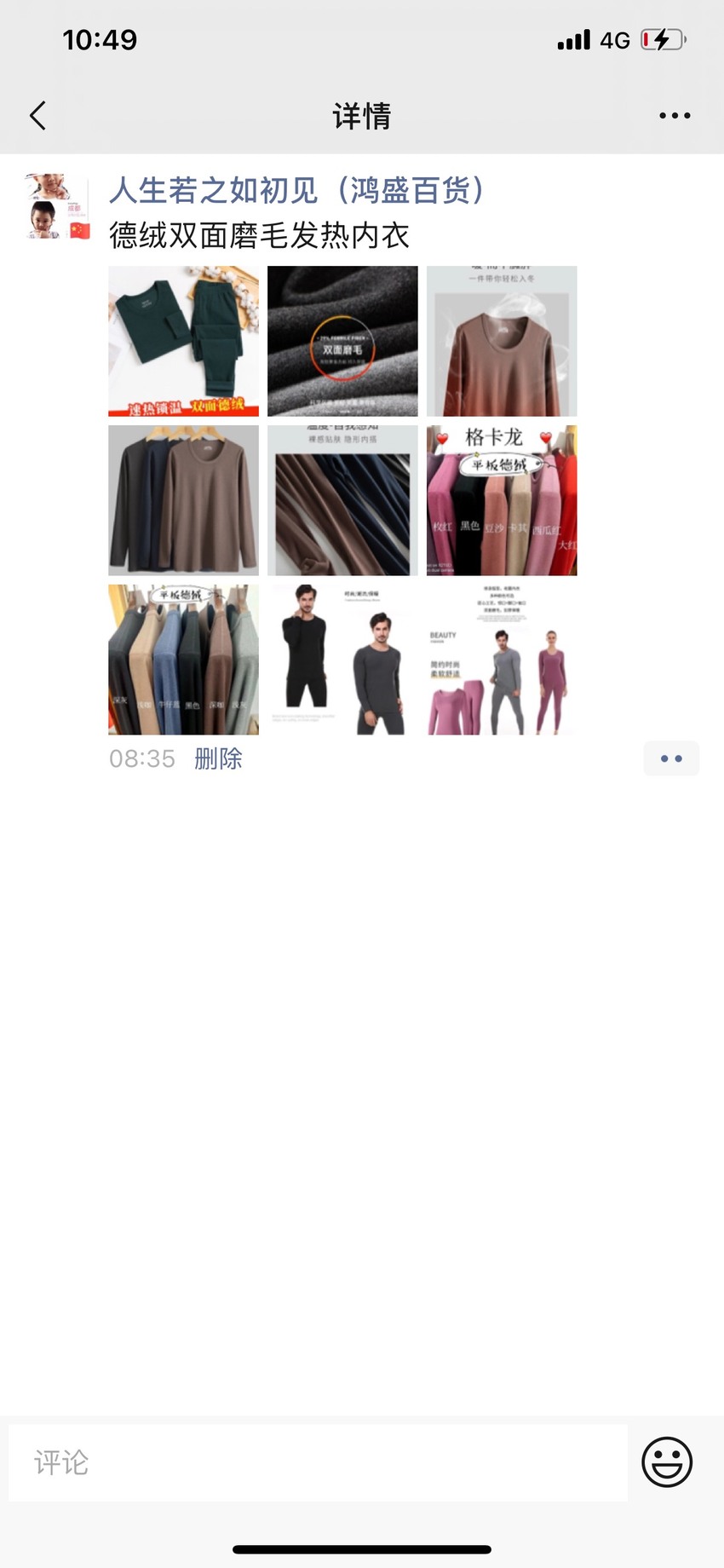
Task: View photo of three tops on hangers
Action: 183,500
